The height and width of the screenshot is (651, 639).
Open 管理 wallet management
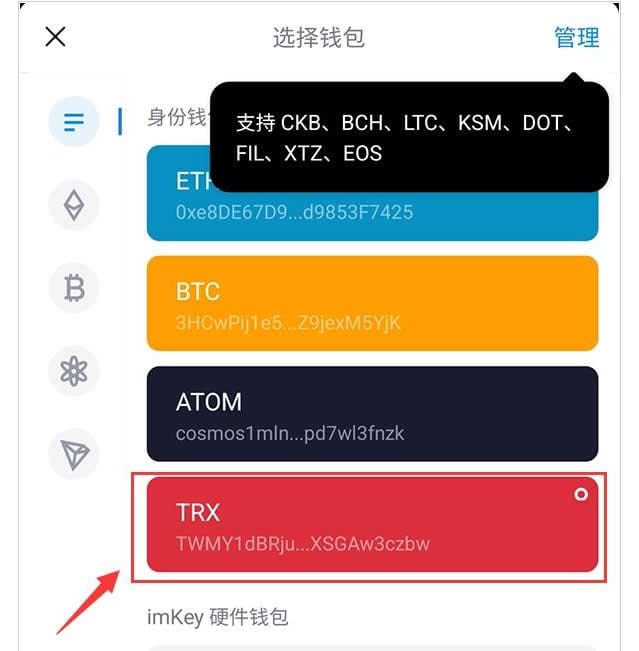577,38
